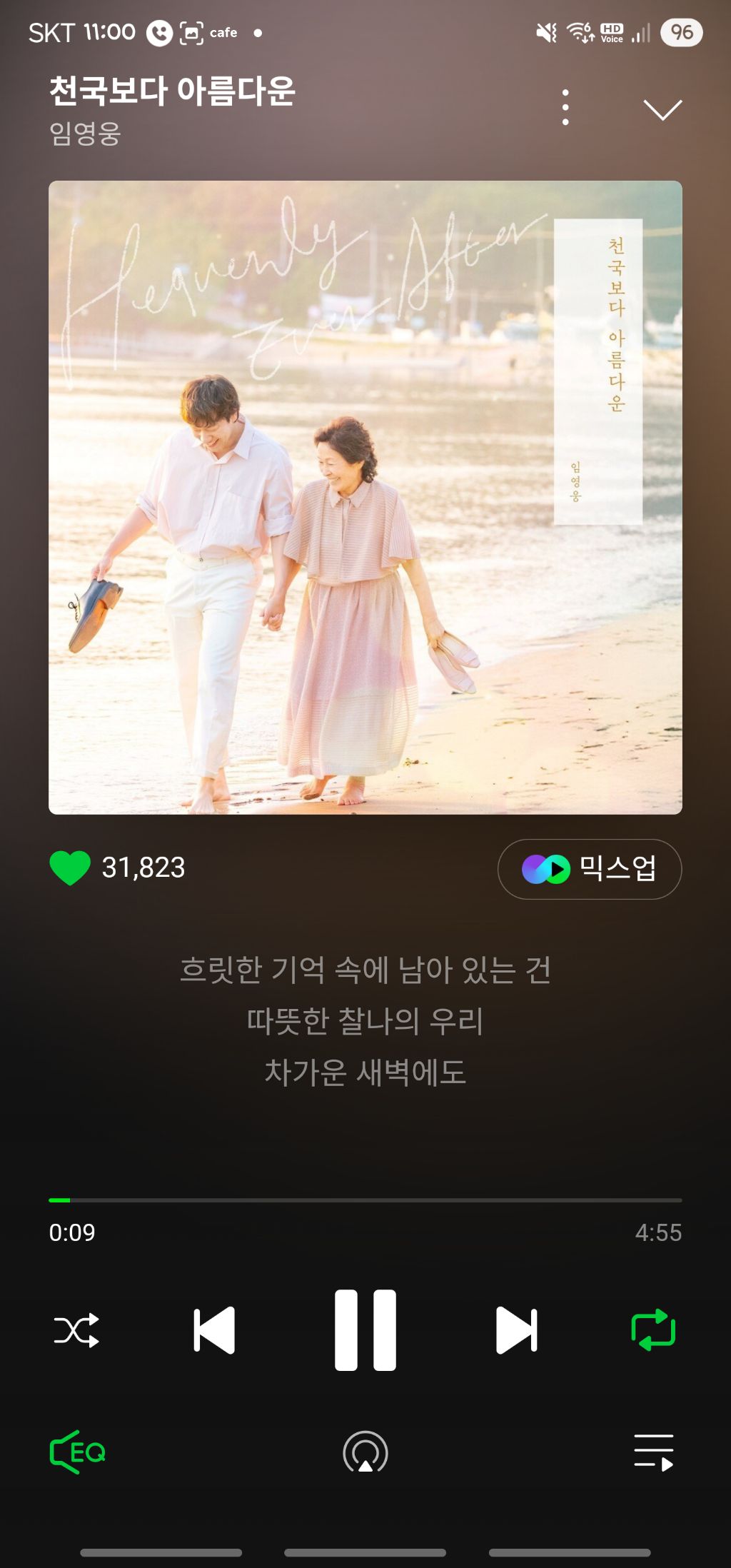The image size is (731, 1568).
Task: Open the three-dot overflow menu
Action: tap(565, 108)
